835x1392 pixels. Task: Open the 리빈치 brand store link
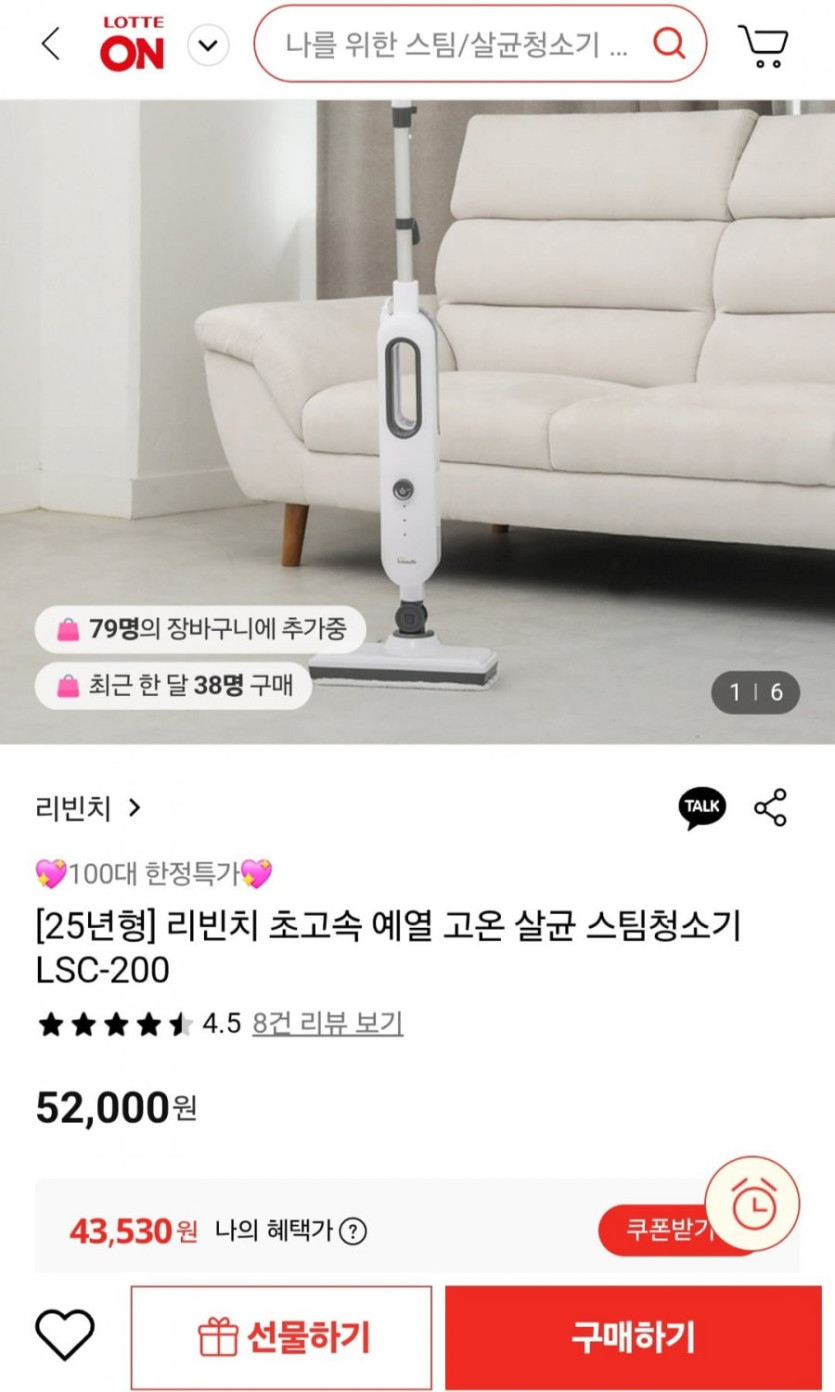pos(88,808)
